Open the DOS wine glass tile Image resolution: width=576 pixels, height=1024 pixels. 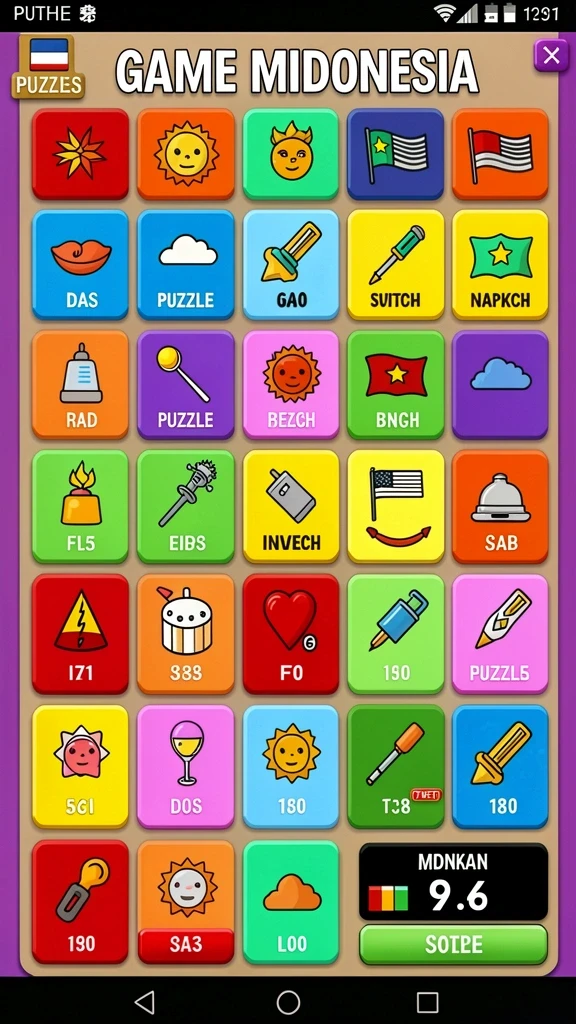(x=185, y=767)
